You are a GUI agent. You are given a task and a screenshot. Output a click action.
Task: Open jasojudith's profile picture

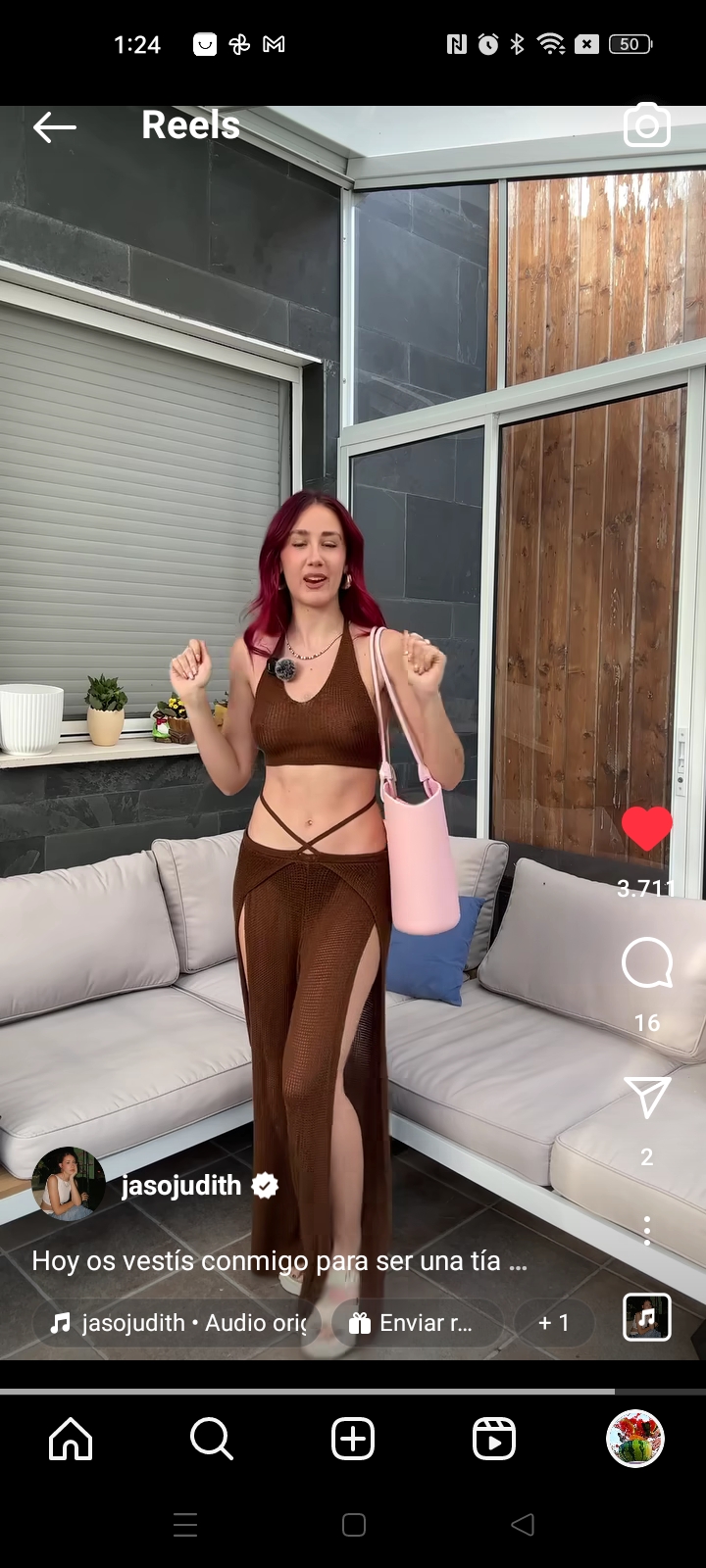pos(68,1185)
